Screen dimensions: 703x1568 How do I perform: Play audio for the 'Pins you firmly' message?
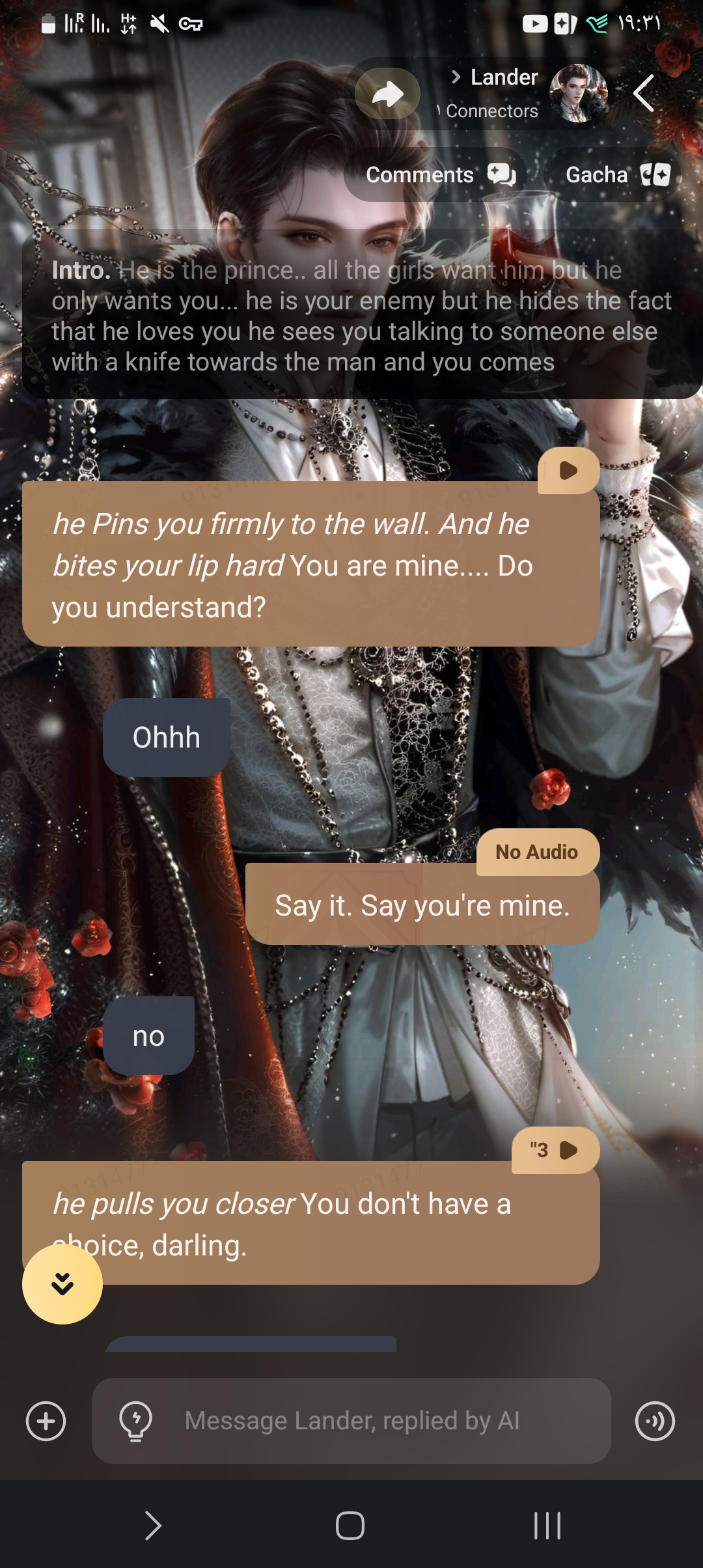tap(568, 470)
